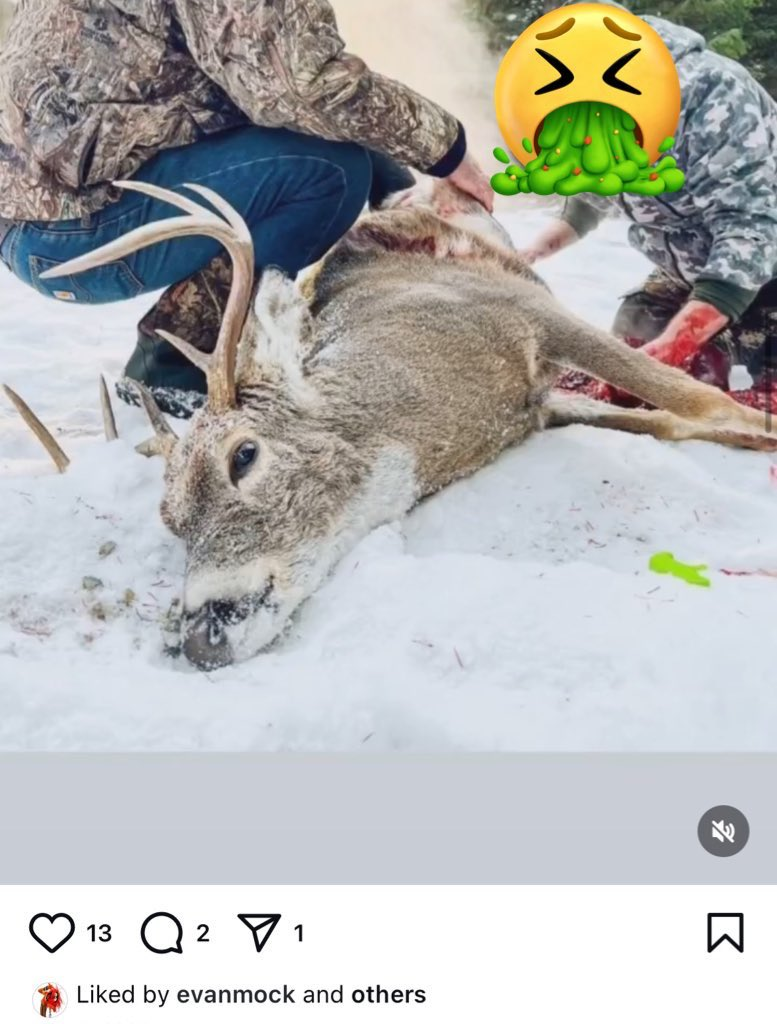This screenshot has width=777, height=1024.
Task: Open evanmock's profile from the likes line
Action: click(x=235, y=995)
